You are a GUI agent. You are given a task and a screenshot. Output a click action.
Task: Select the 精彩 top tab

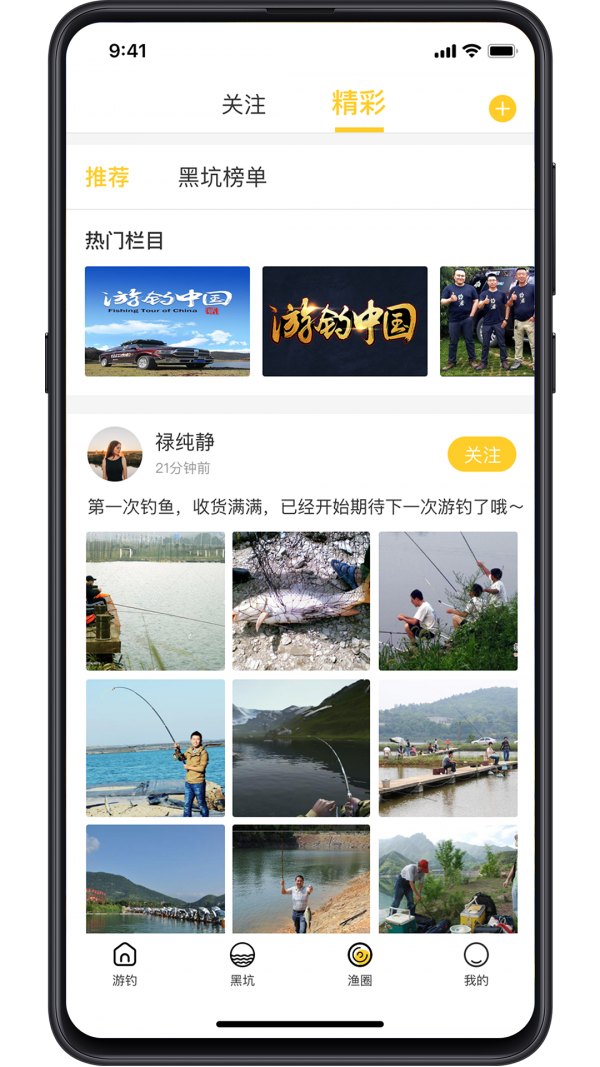click(358, 104)
